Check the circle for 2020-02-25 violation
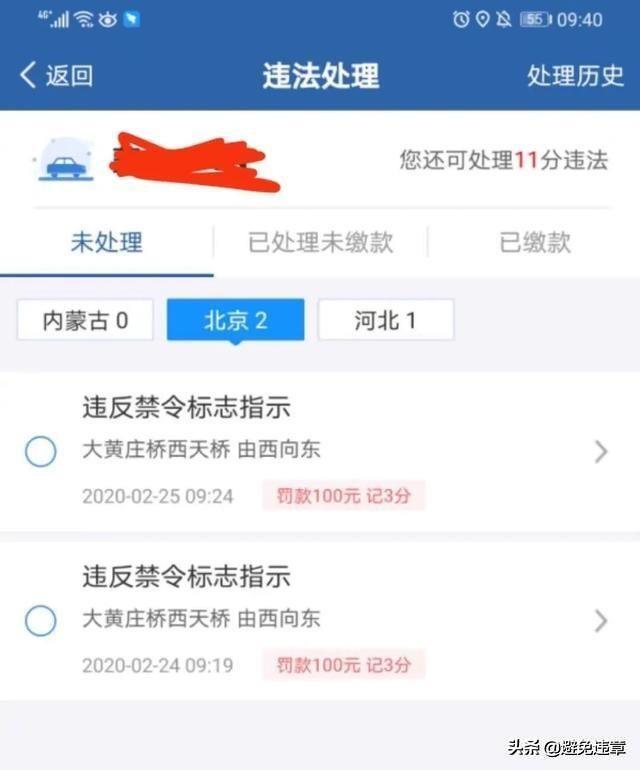Image resolution: width=640 pixels, height=770 pixels. pyautogui.click(x=41, y=452)
